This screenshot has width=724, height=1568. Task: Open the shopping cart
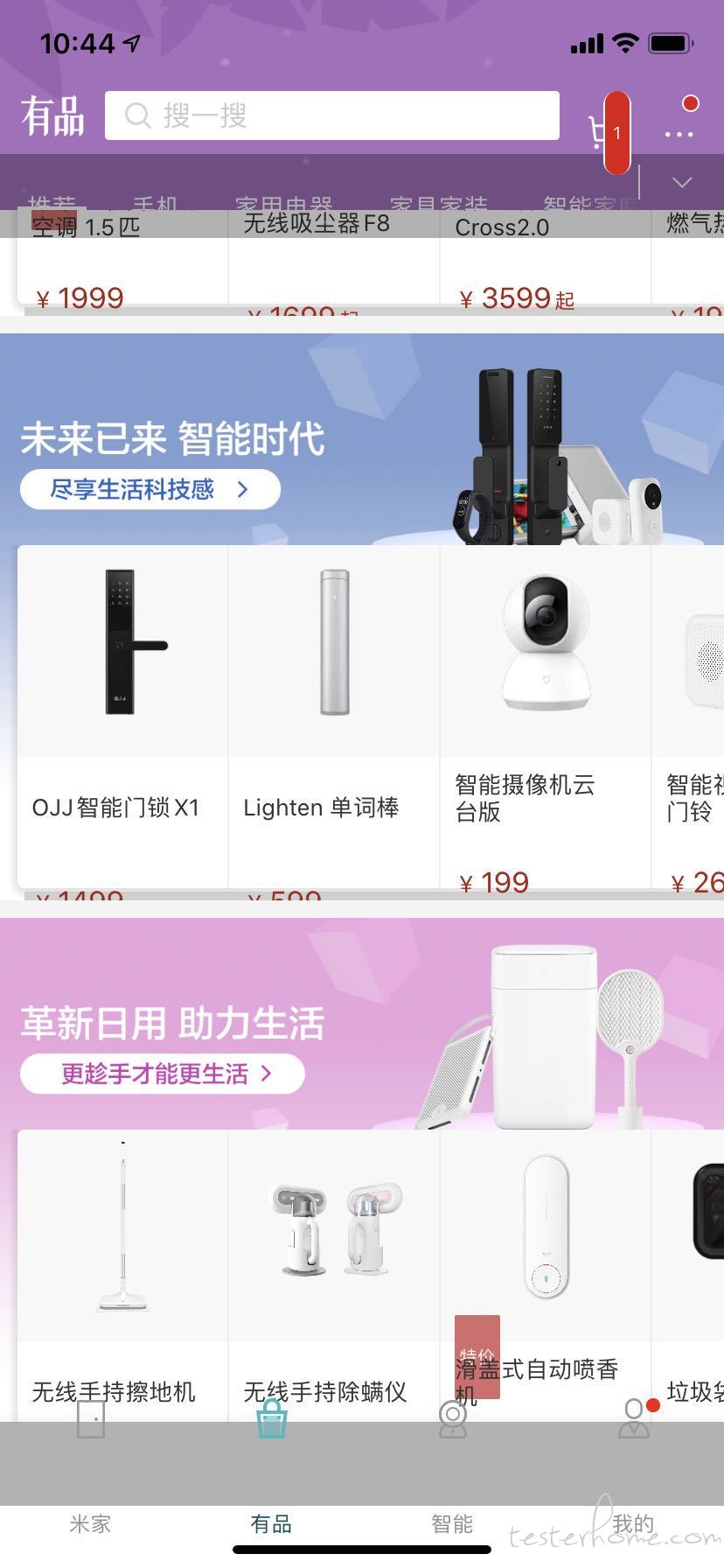pyautogui.click(x=602, y=133)
